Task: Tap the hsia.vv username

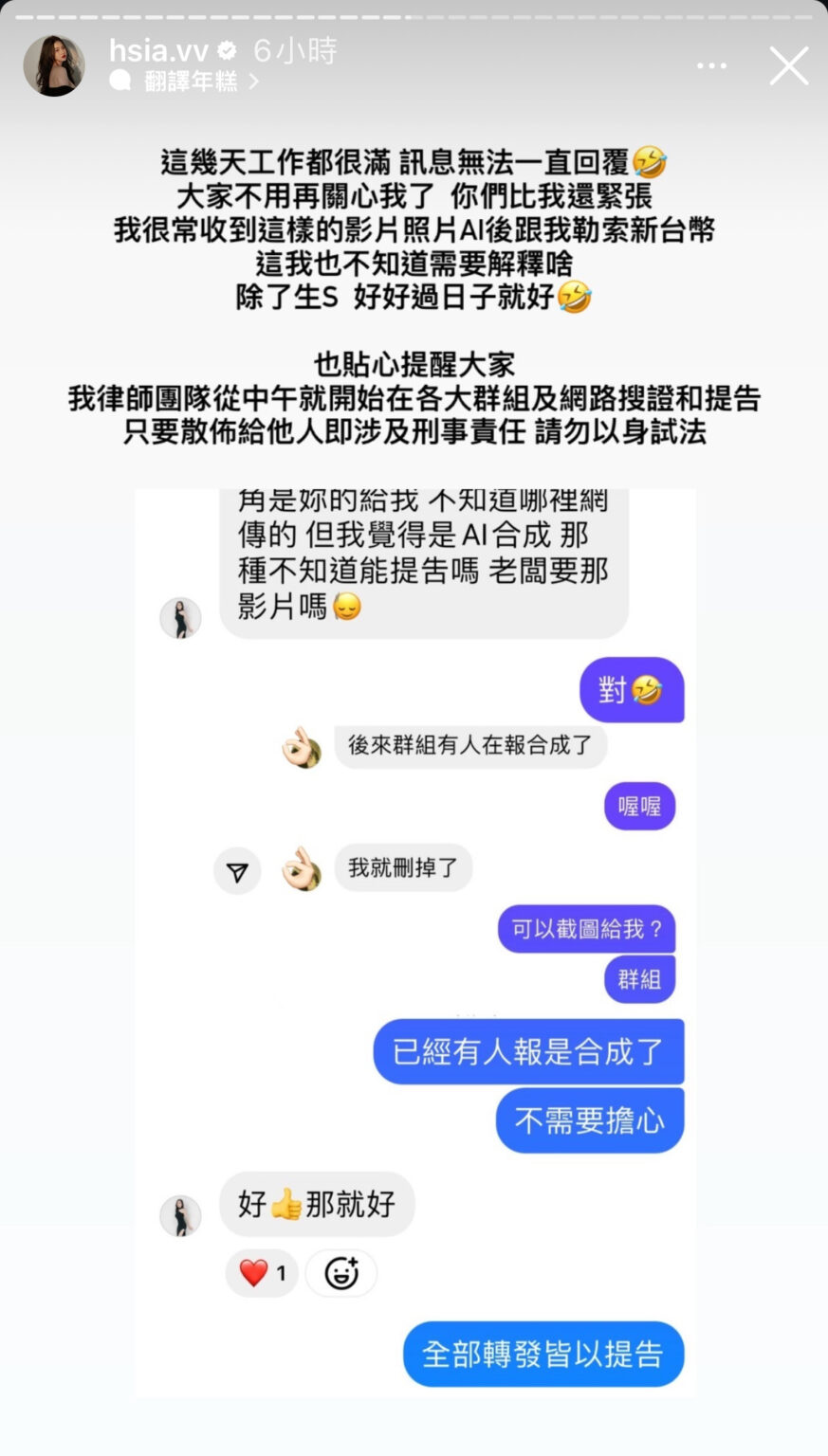Action: point(158,50)
